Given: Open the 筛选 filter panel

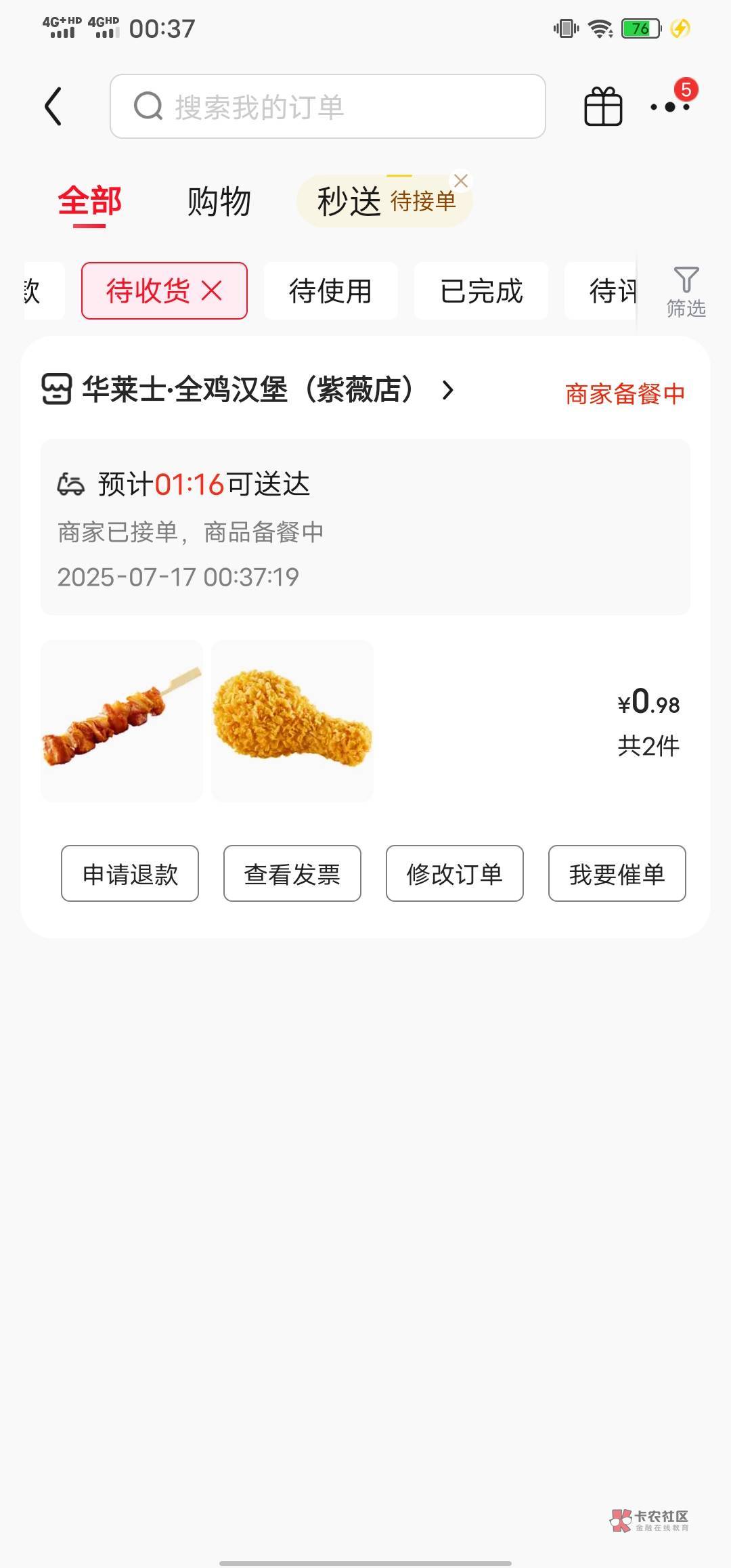Looking at the screenshot, I should coord(686,291).
